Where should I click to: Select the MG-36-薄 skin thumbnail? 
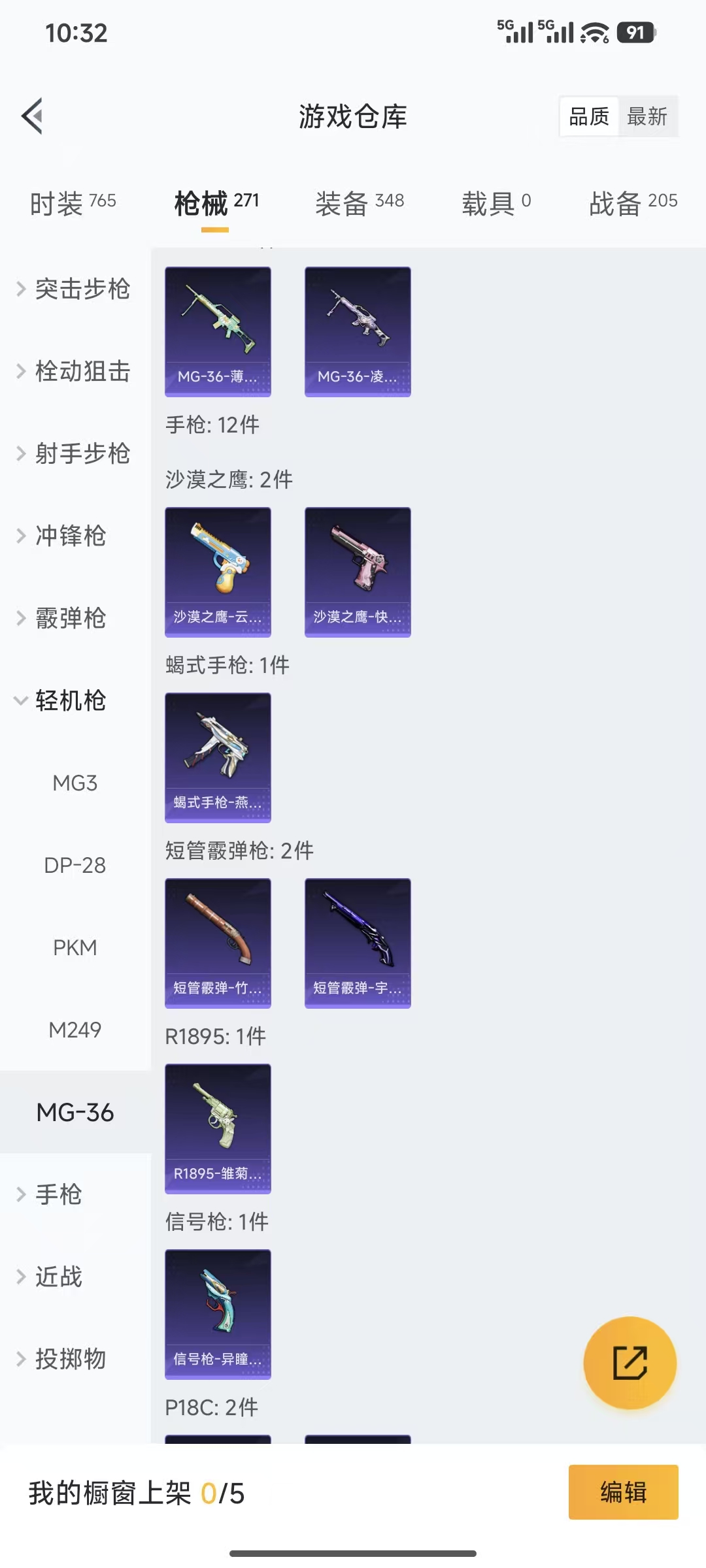coord(218,330)
